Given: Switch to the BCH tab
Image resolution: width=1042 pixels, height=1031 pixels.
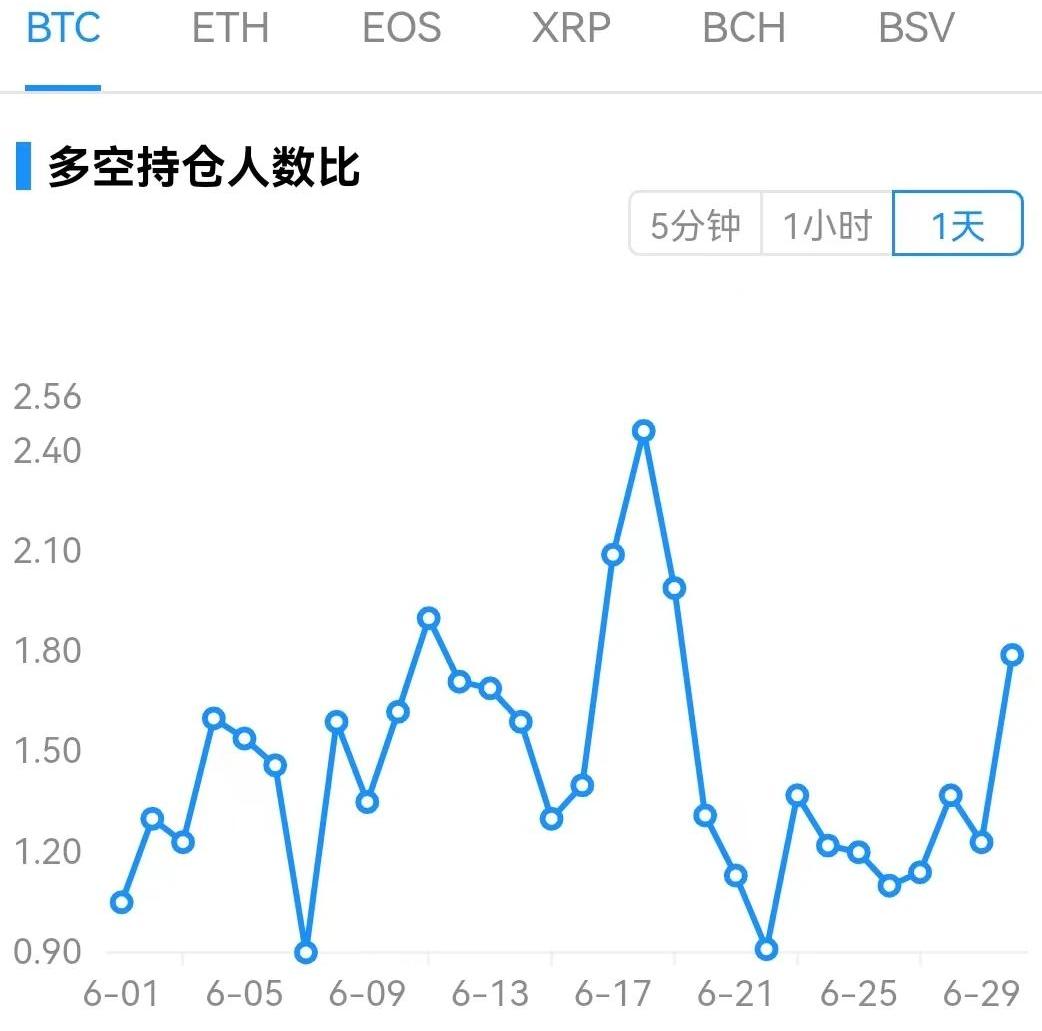Looking at the screenshot, I should tap(743, 28).
